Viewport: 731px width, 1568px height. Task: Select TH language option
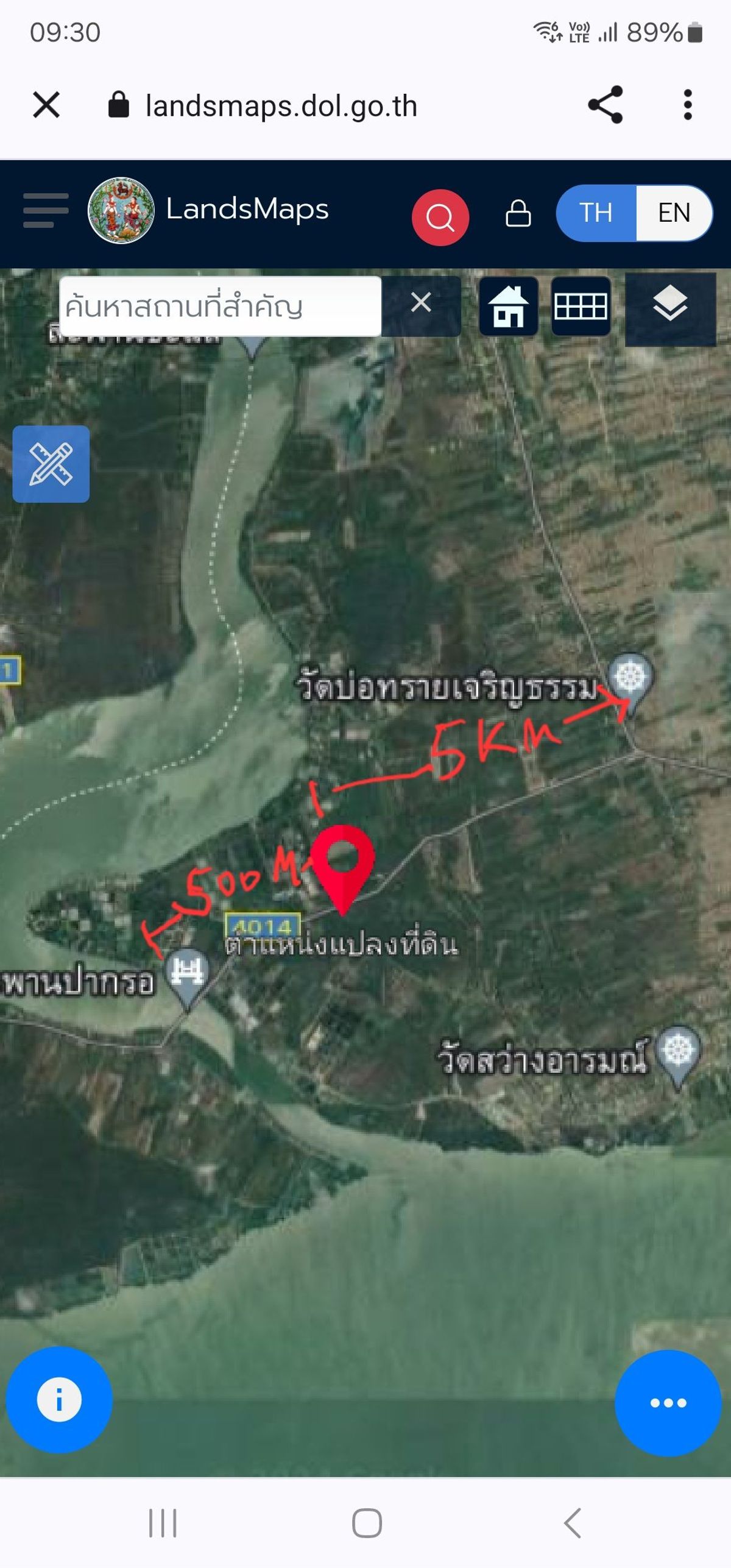[596, 213]
